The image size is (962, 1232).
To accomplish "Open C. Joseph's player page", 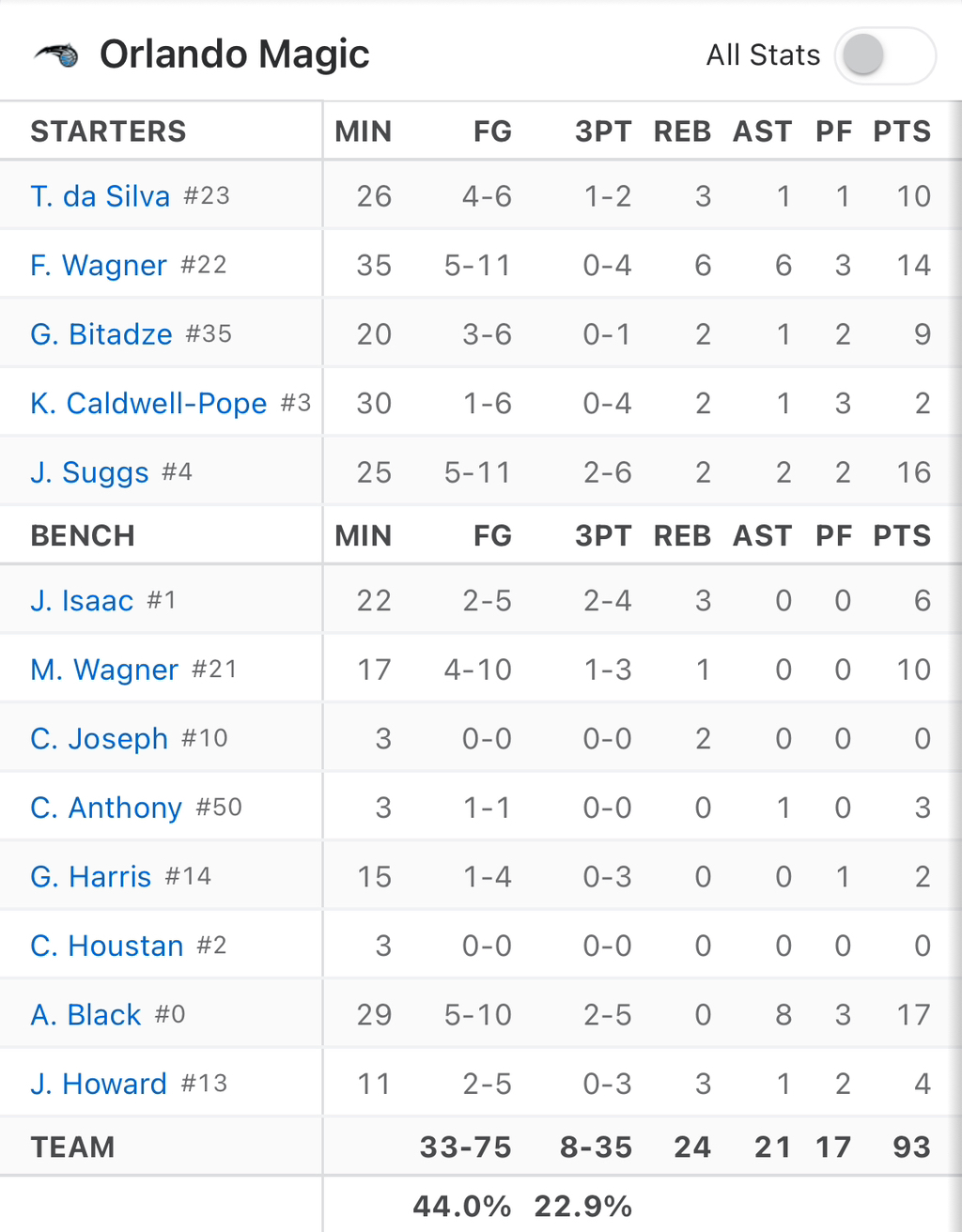I will 99,739.
